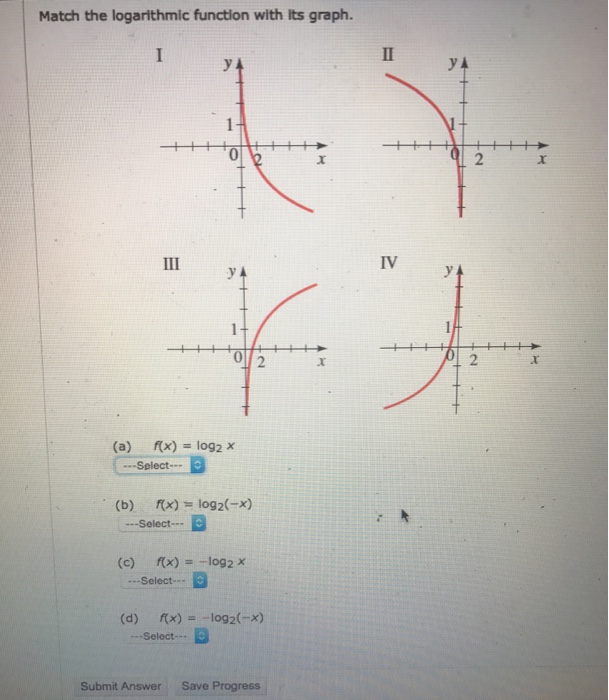Tap the Submit Answer button
The width and height of the screenshot is (609, 700).
(120, 686)
